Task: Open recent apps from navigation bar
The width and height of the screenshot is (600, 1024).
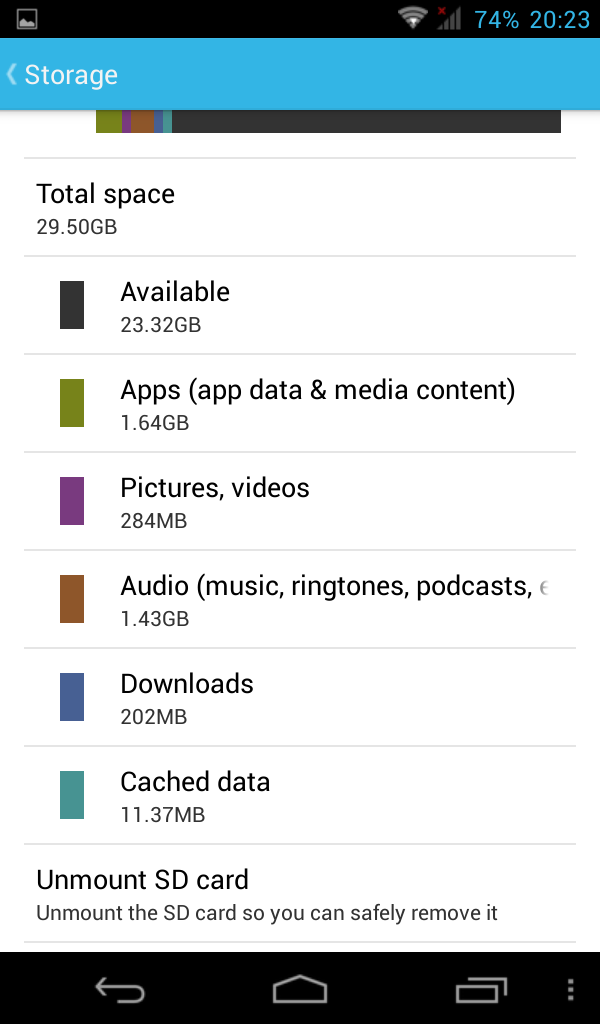Action: (x=480, y=989)
